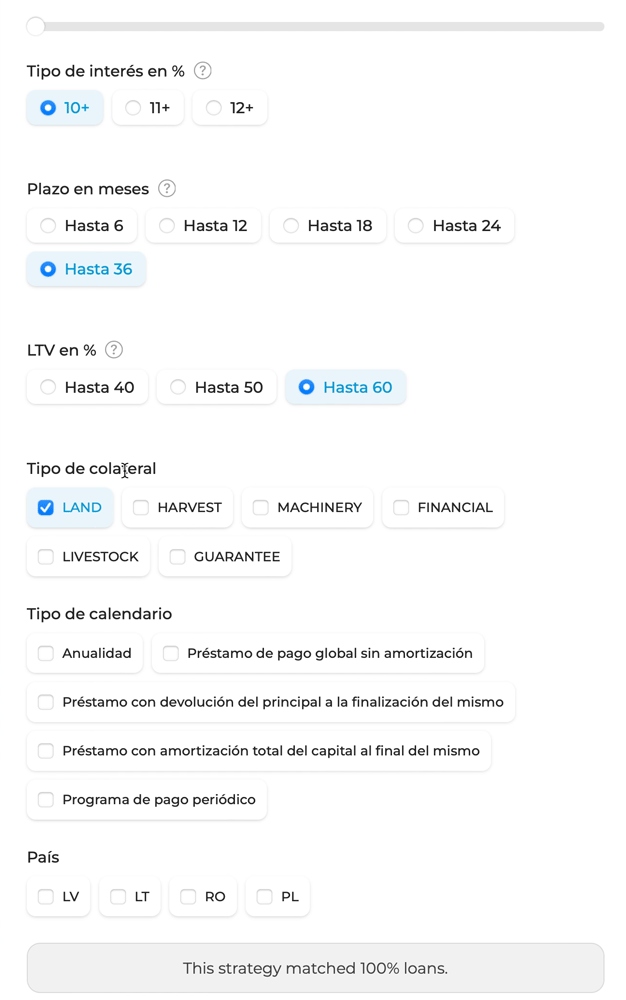This screenshot has height=1000, width=626.
Task: Select the Anualidad schedule type
Action: pos(85,653)
